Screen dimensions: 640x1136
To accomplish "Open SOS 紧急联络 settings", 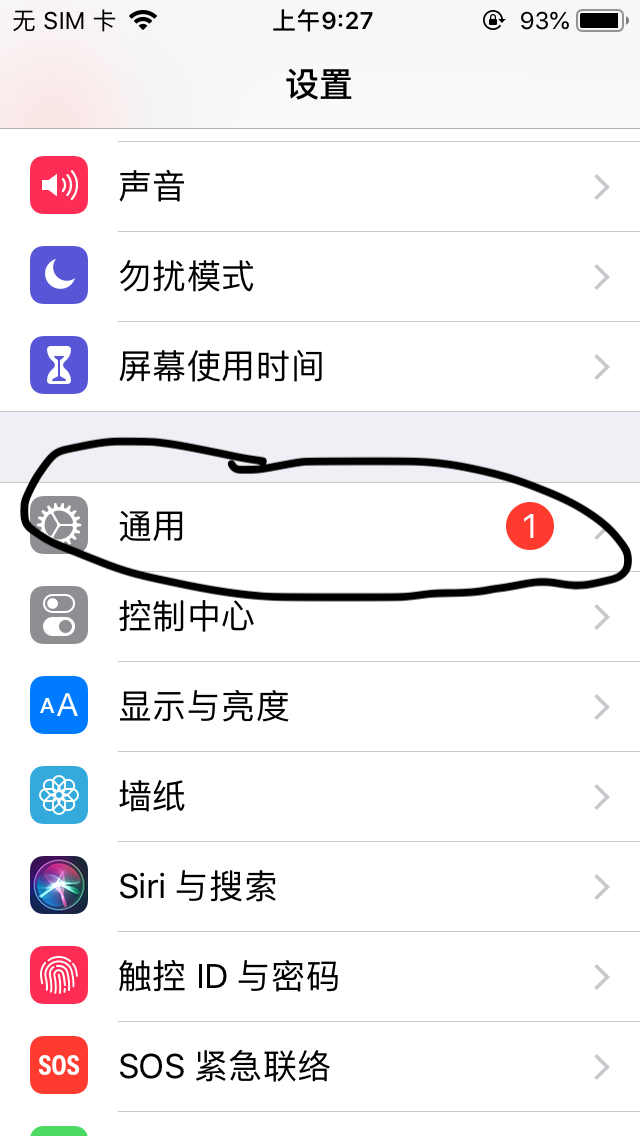I will tap(320, 1066).
